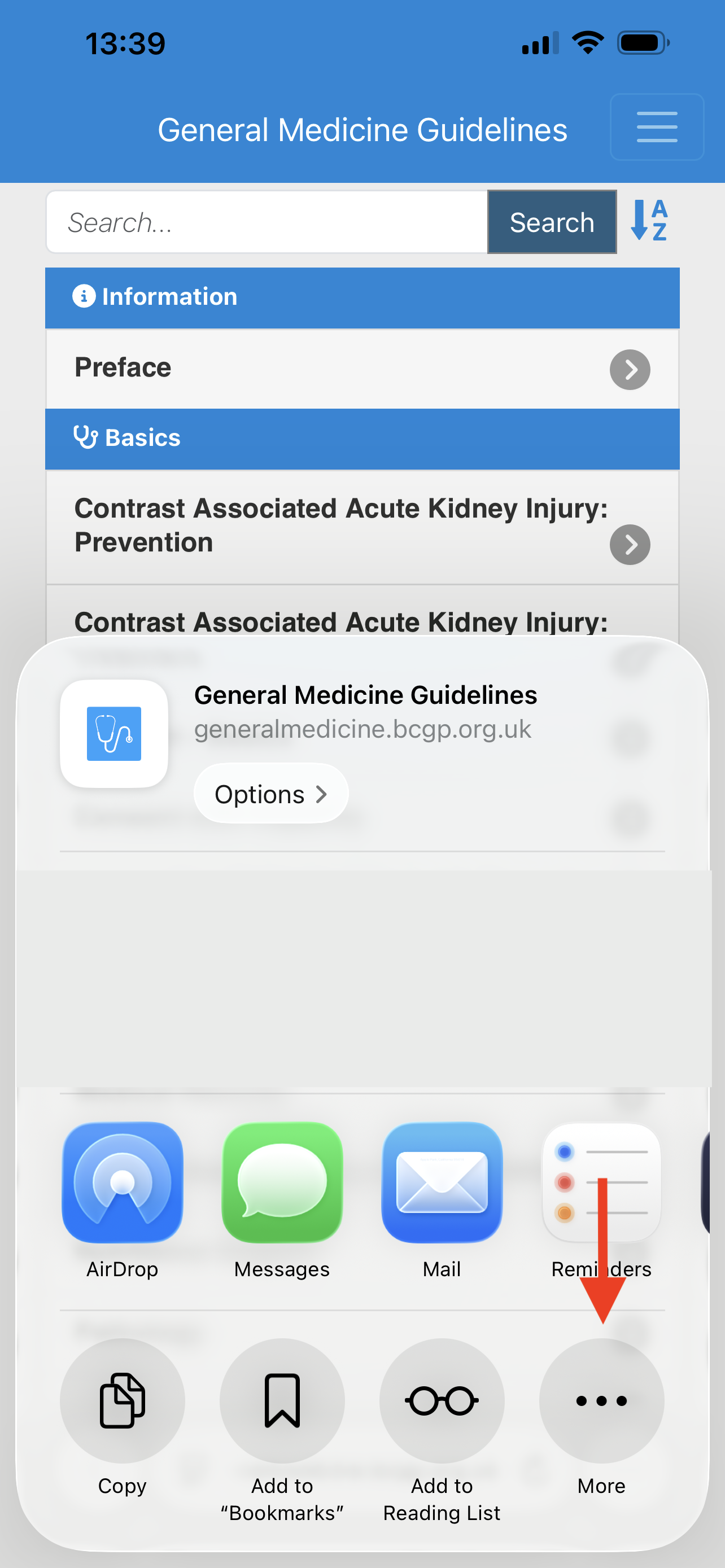The width and height of the screenshot is (725, 1568).
Task: Focus the Search text field
Action: point(267,222)
